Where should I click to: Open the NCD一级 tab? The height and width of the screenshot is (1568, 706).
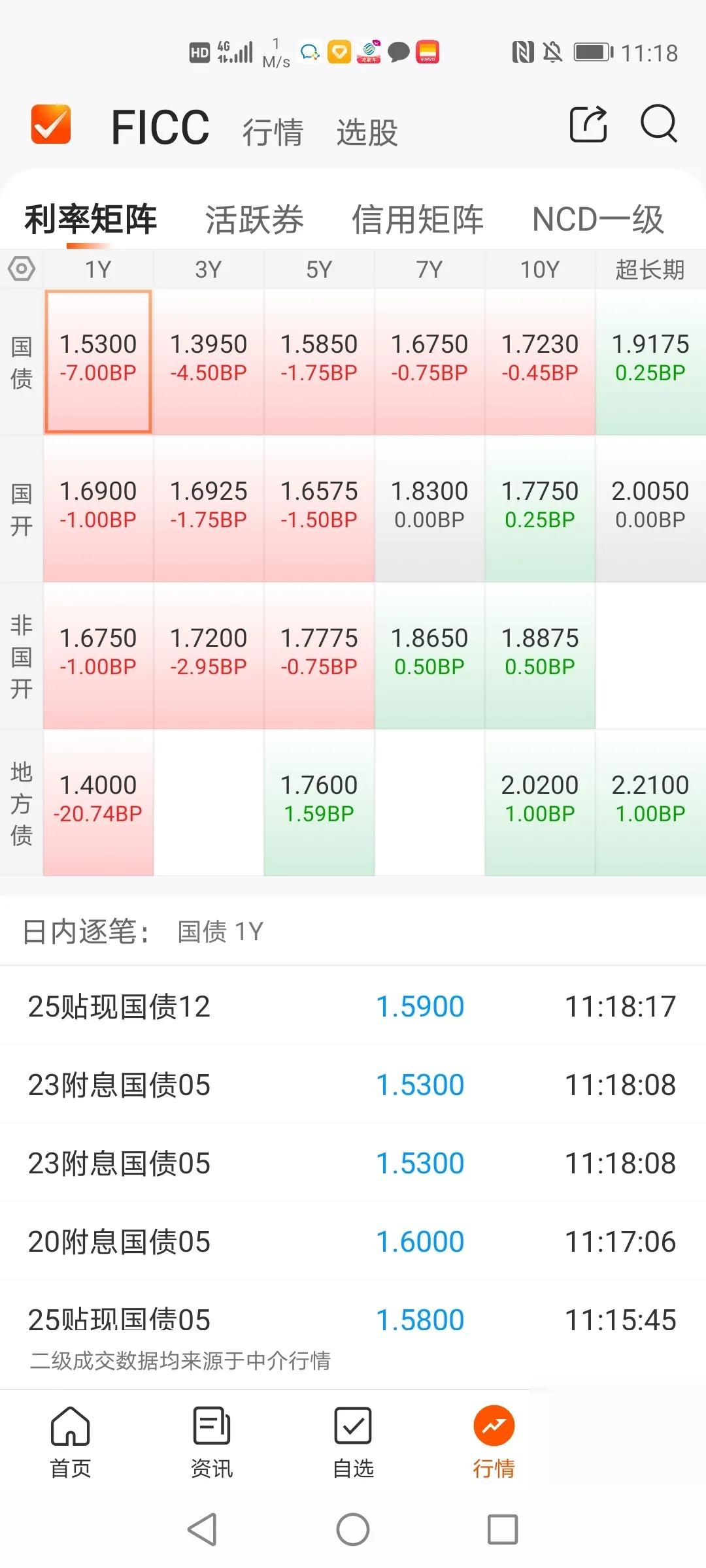tap(597, 220)
